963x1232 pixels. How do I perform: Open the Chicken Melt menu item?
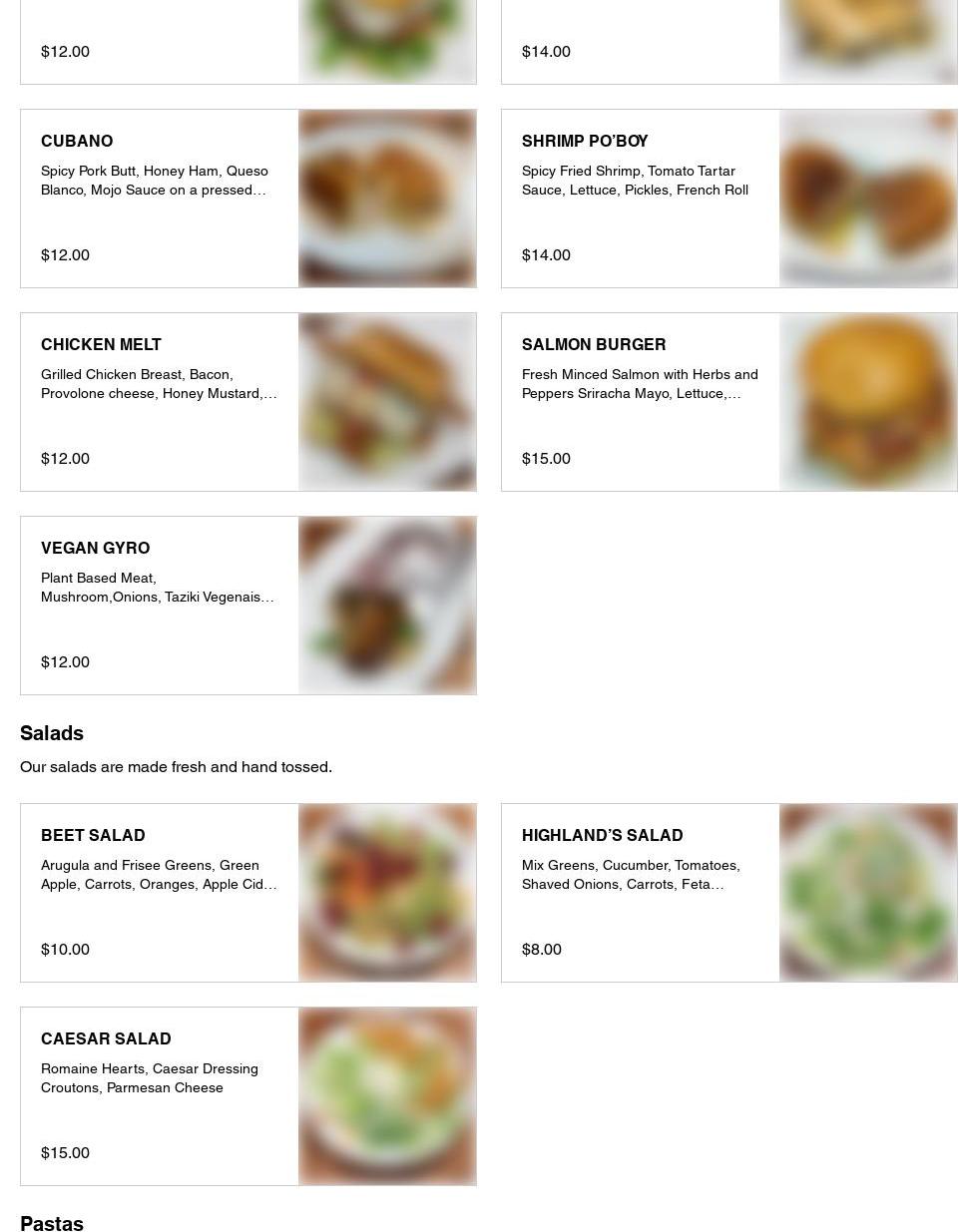(247, 402)
